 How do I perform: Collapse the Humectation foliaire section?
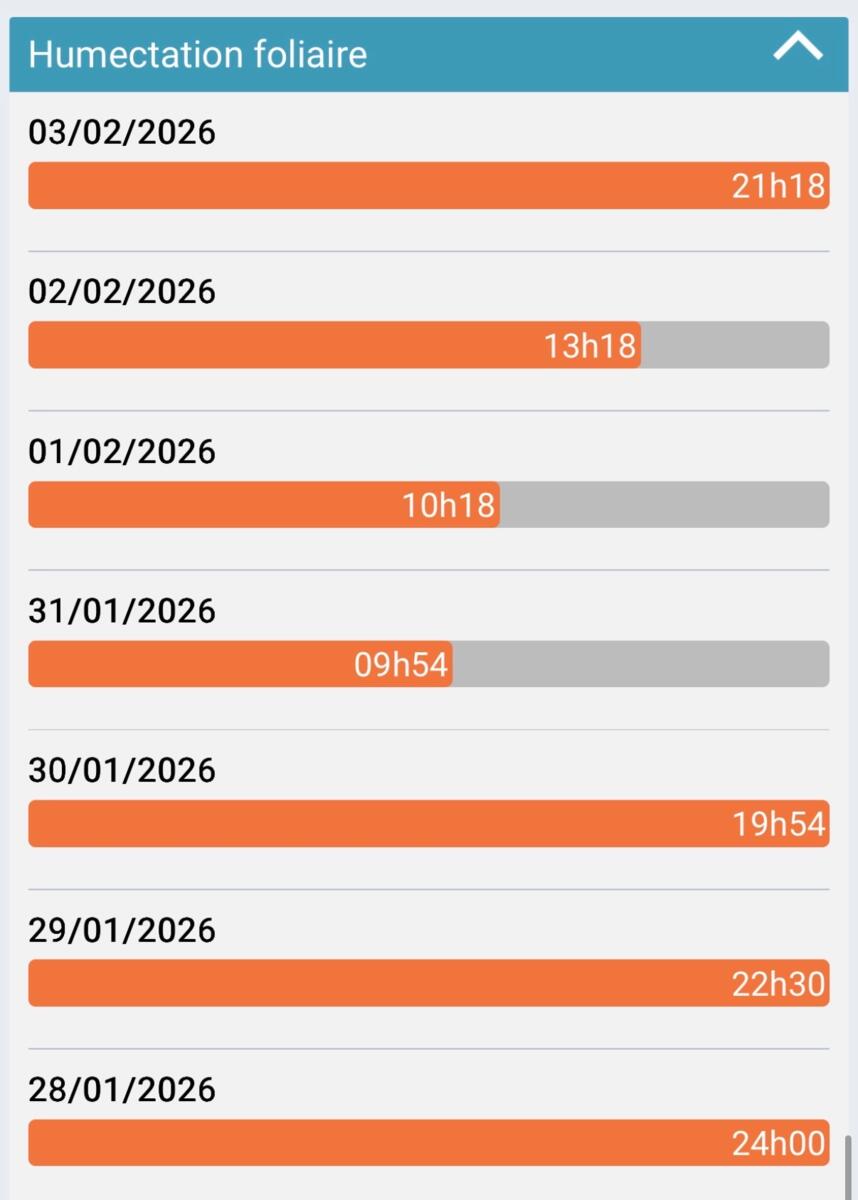pos(797,48)
